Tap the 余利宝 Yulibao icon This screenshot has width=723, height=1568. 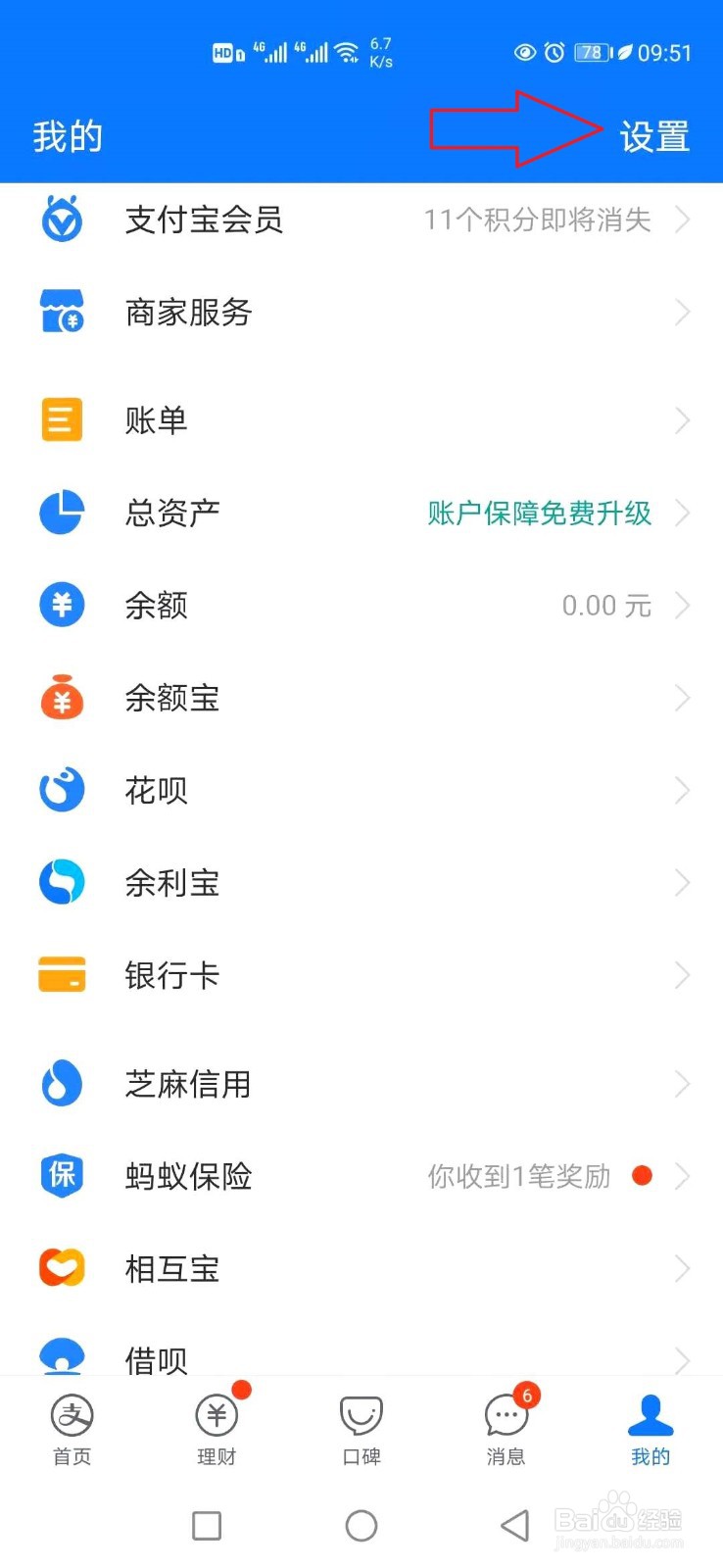(61, 882)
